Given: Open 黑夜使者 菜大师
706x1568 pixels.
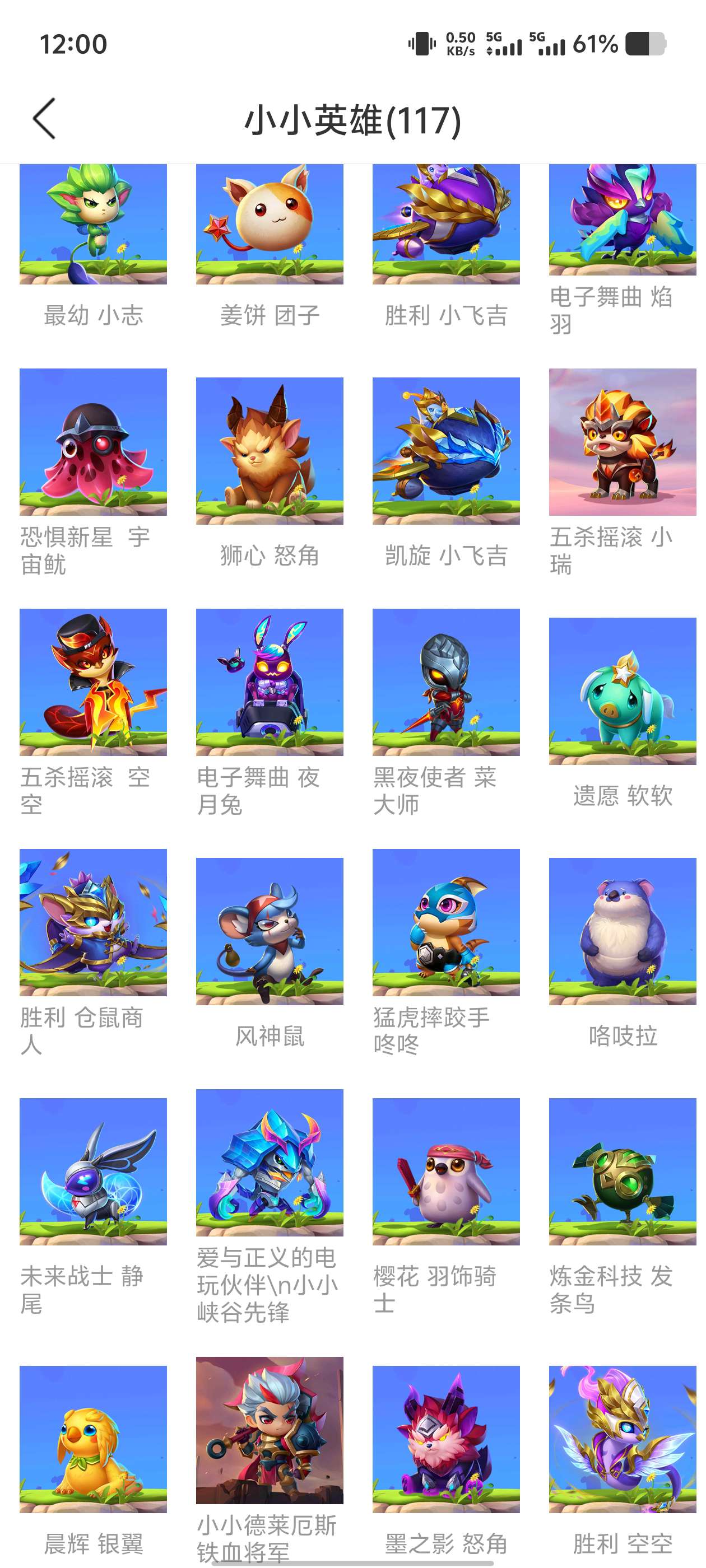Looking at the screenshot, I should [x=446, y=682].
